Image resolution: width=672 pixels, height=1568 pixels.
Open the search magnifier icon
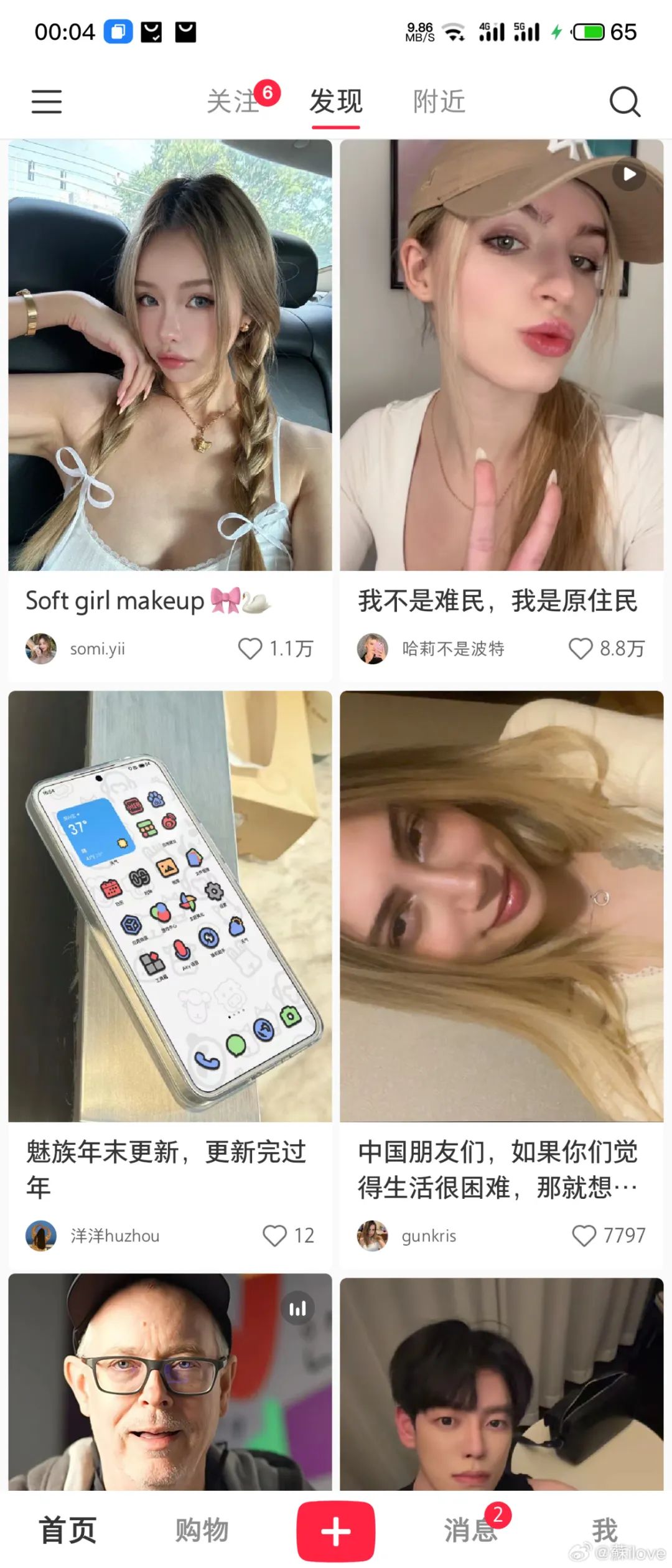tap(624, 101)
